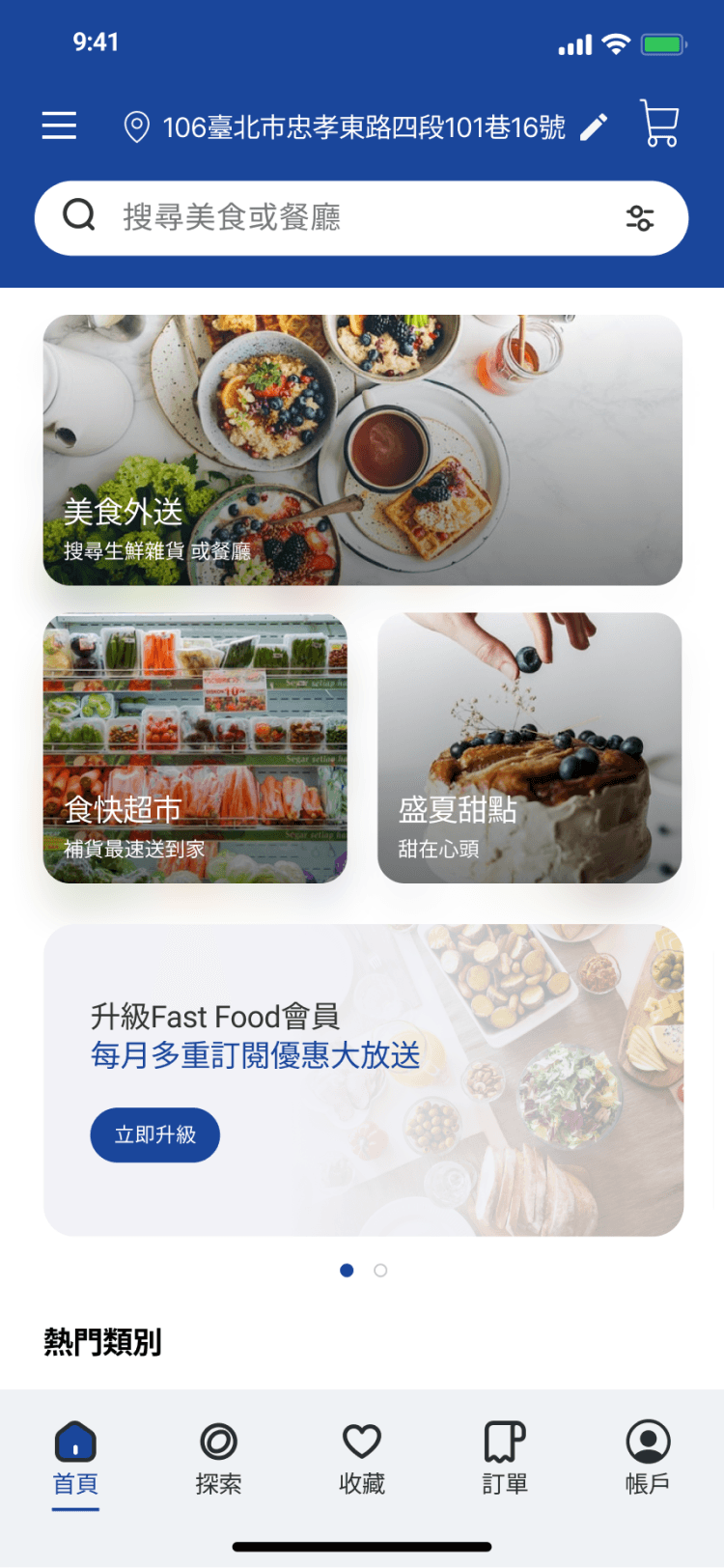Go to the 訂單 orders tab
The width and height of the screenshot is (724, 1568).
coord(504,1458)
